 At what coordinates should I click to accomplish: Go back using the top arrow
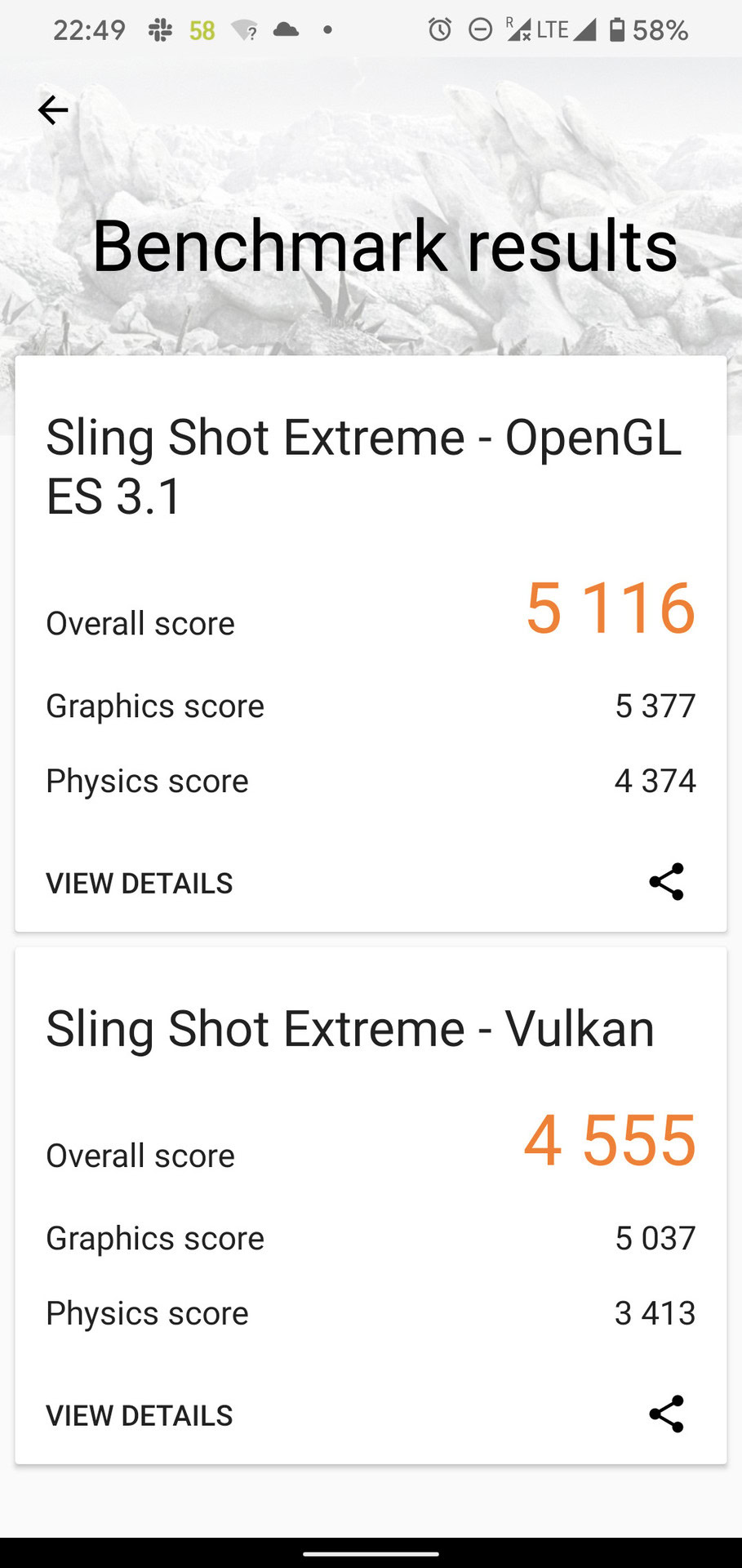[x=53, y=110]
